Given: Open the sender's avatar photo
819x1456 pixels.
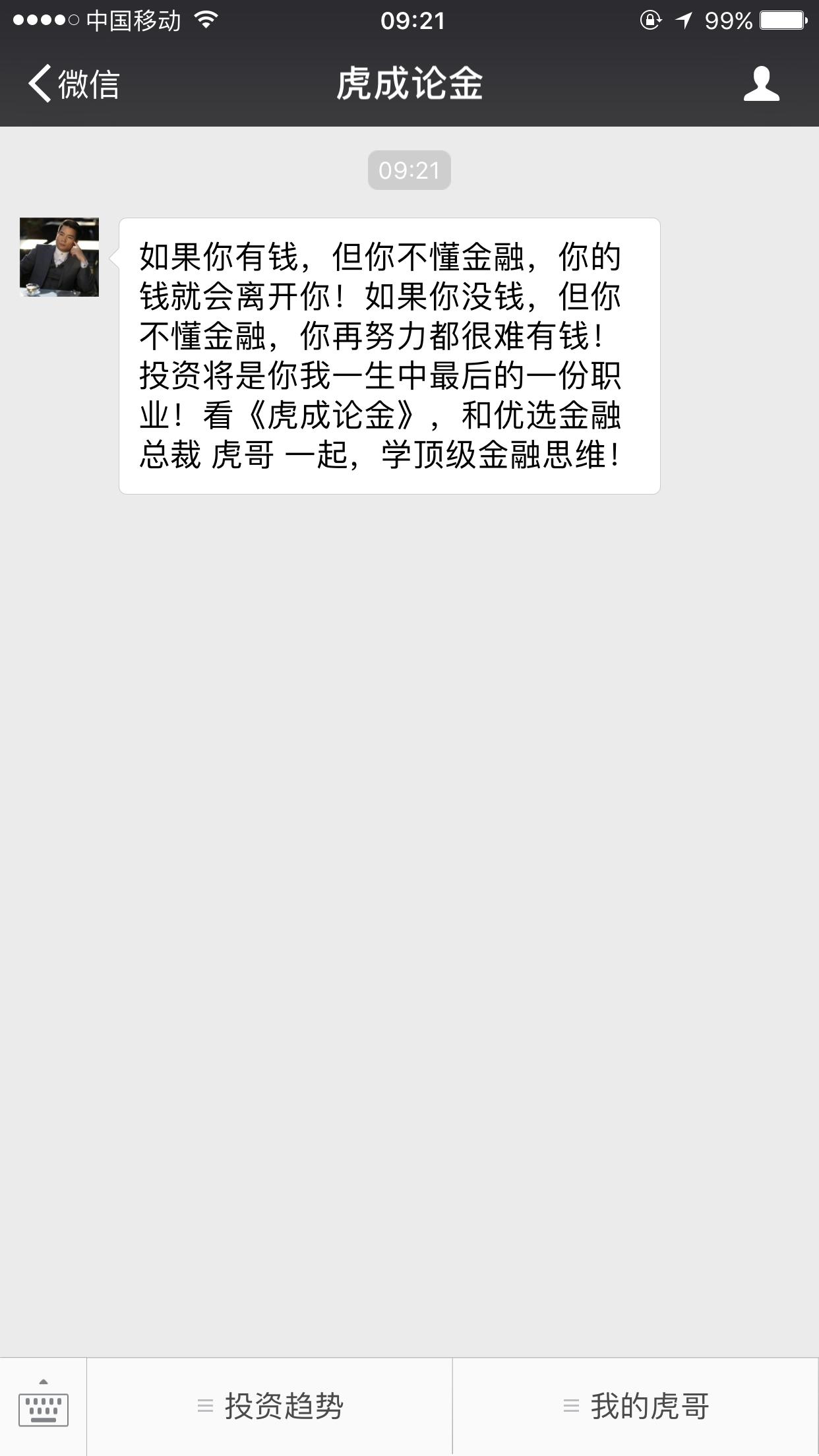Looking at the screenshot, I should [x=58, y=257].
